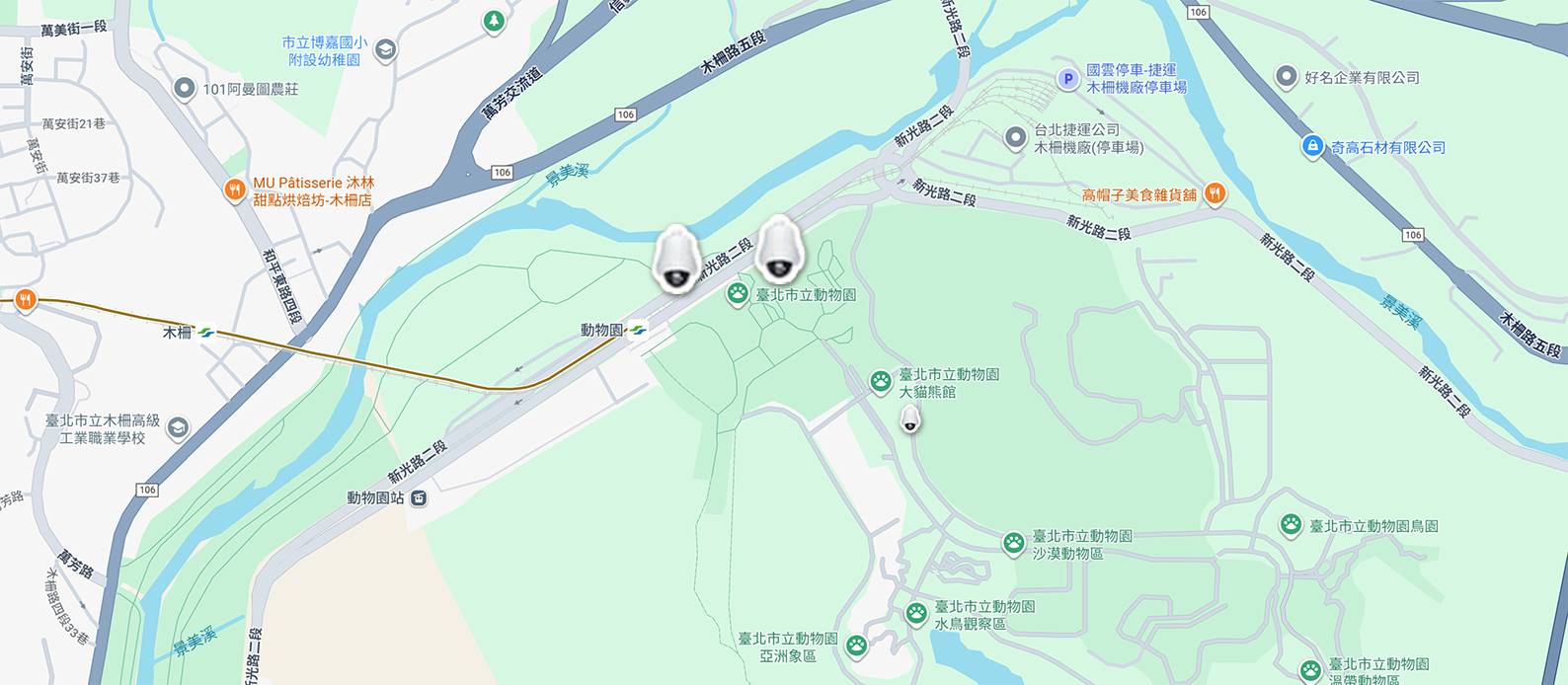Select the MU Pâtisserie 沐林 restaurant pin
1568x685 pixels.
234,190
